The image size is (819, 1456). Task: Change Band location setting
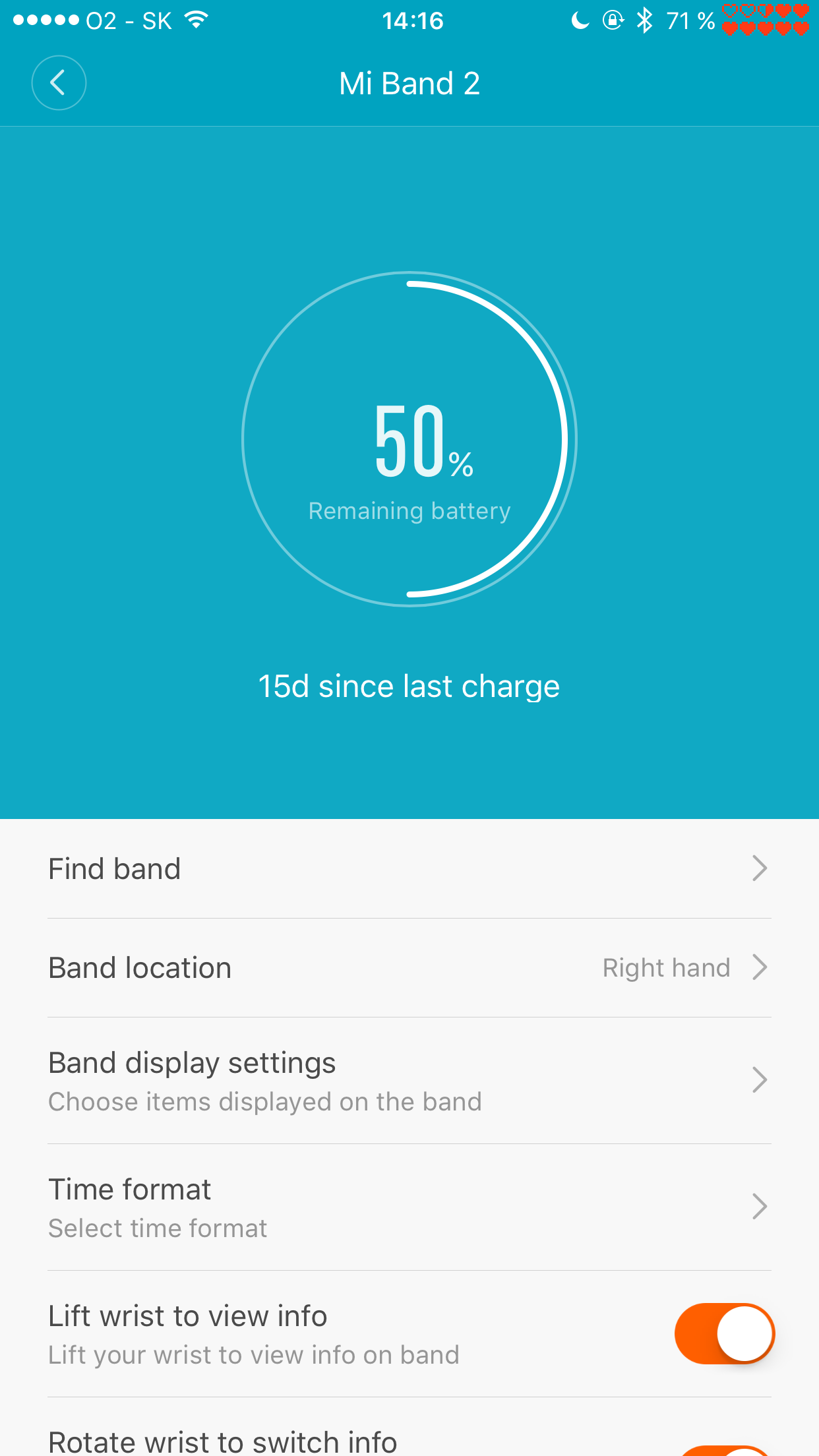[409, 968]
